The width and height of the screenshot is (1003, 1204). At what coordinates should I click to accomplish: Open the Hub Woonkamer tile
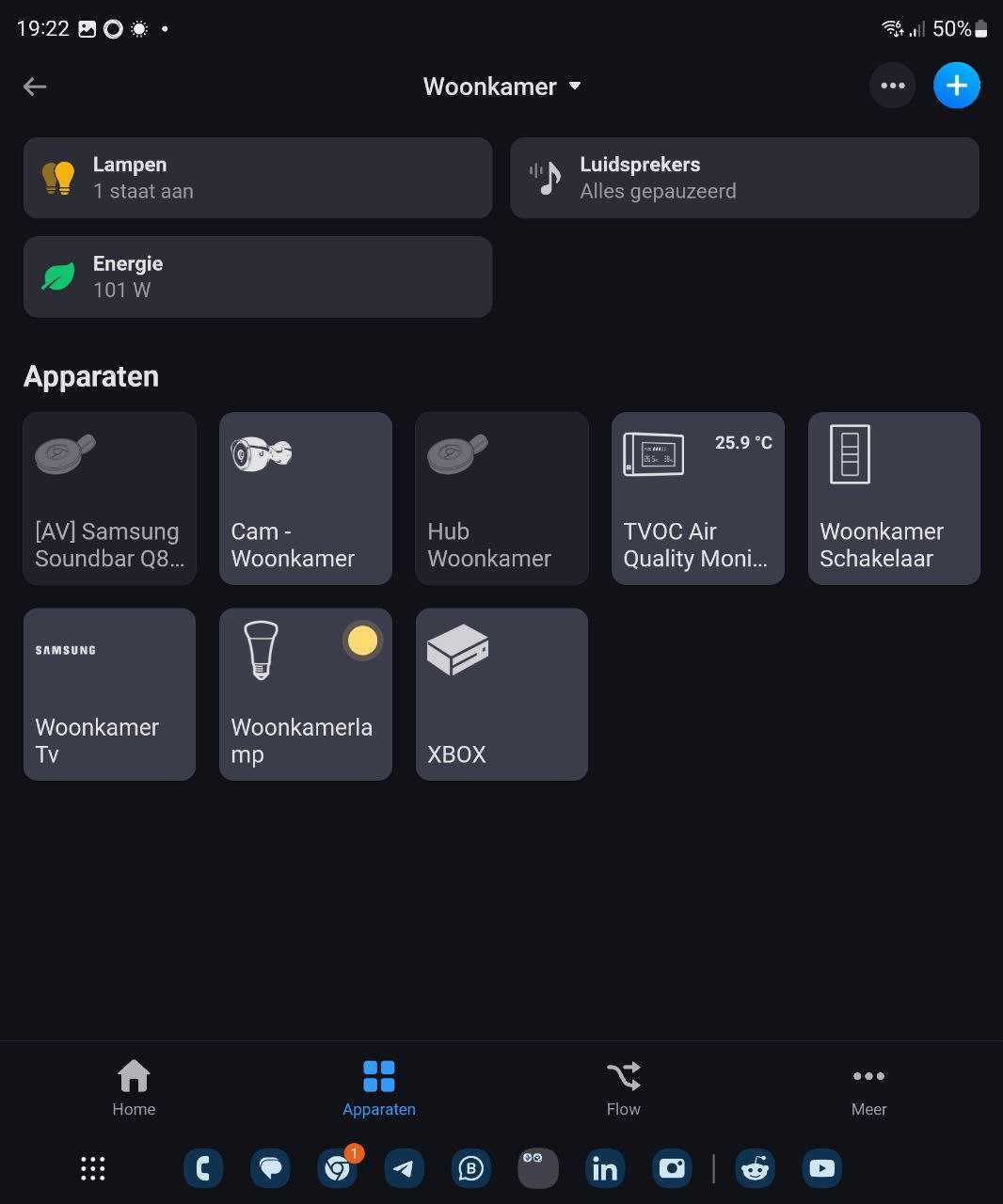pos(501,499)
